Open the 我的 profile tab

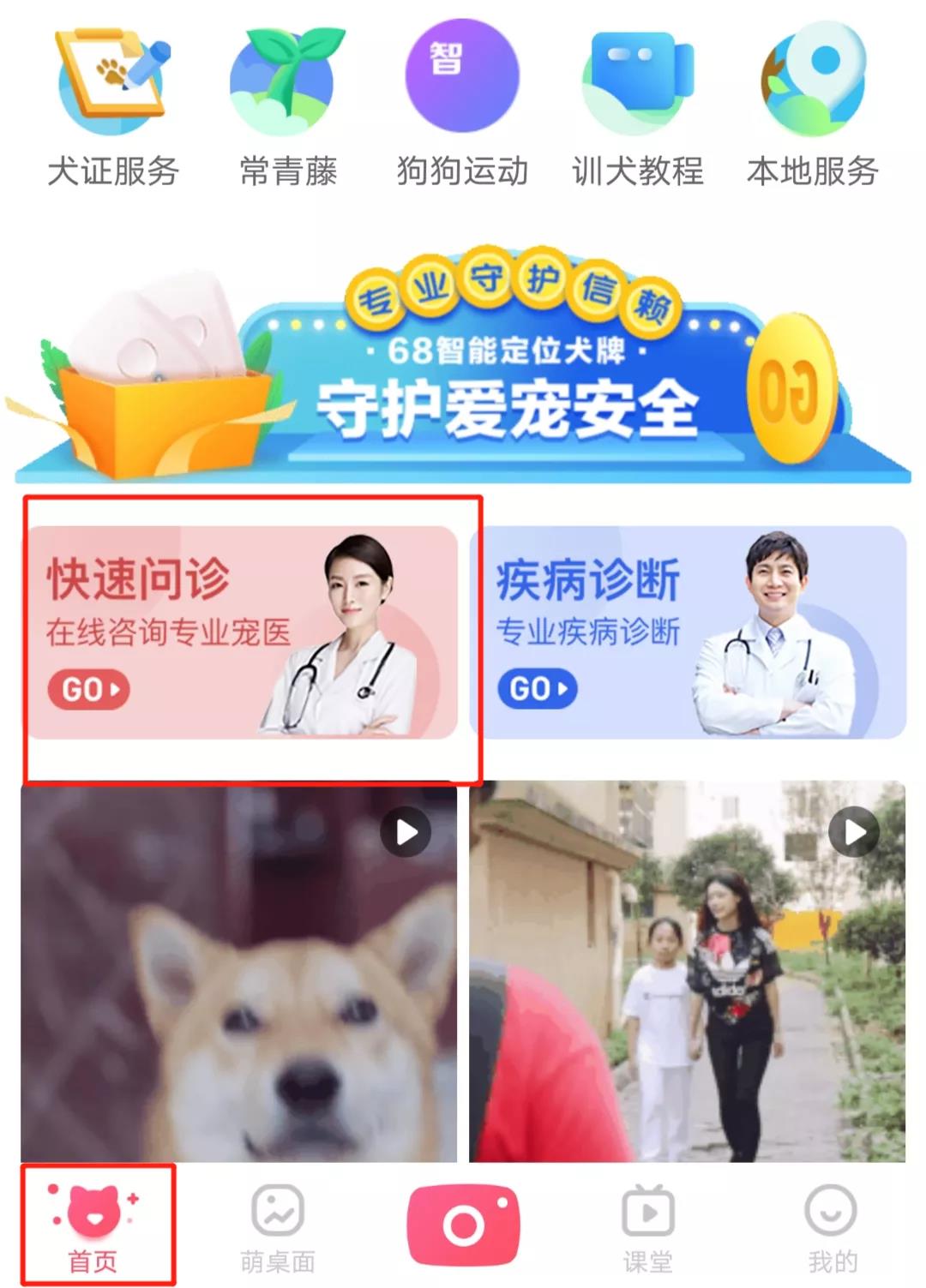pyautogui.click(x=832, y=1227)
